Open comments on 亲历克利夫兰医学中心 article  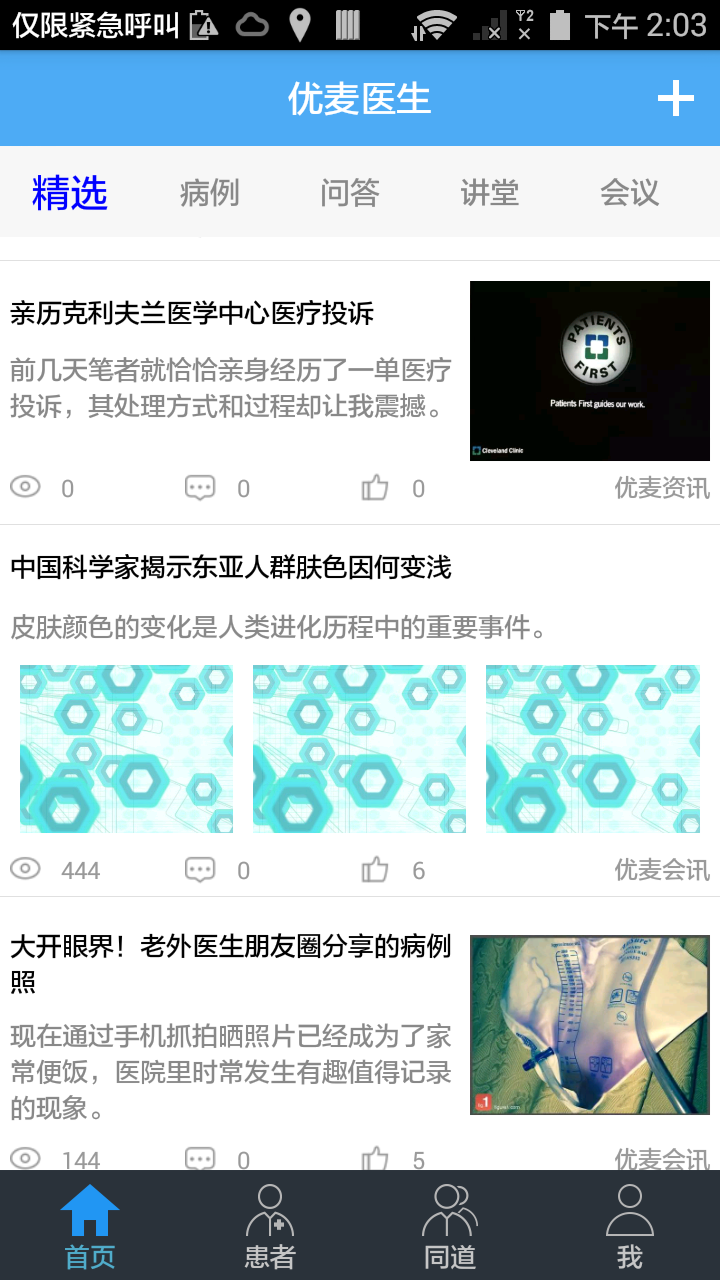tap(200, 488)
